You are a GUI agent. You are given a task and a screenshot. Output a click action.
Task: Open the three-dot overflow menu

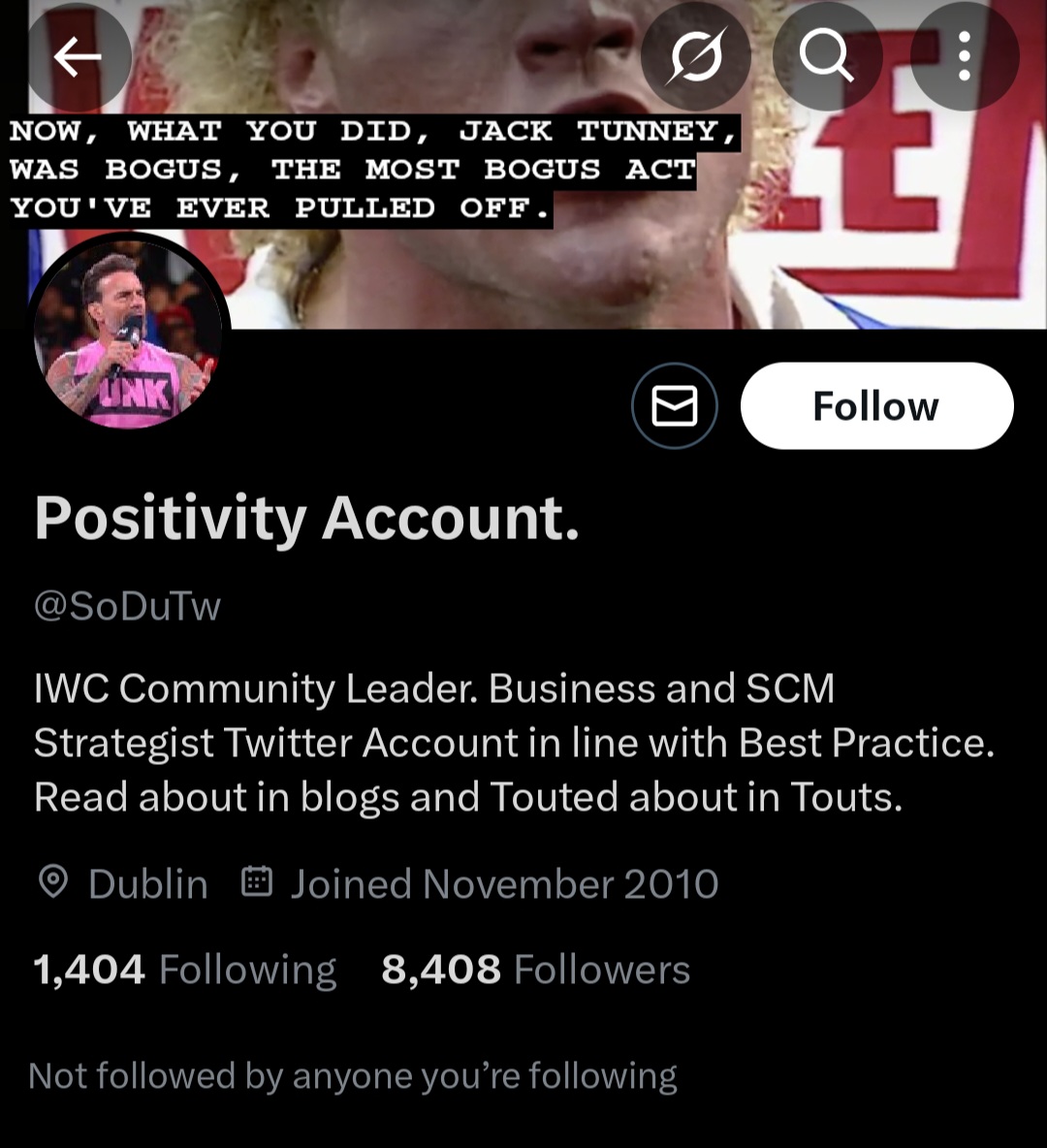point(964,58)
